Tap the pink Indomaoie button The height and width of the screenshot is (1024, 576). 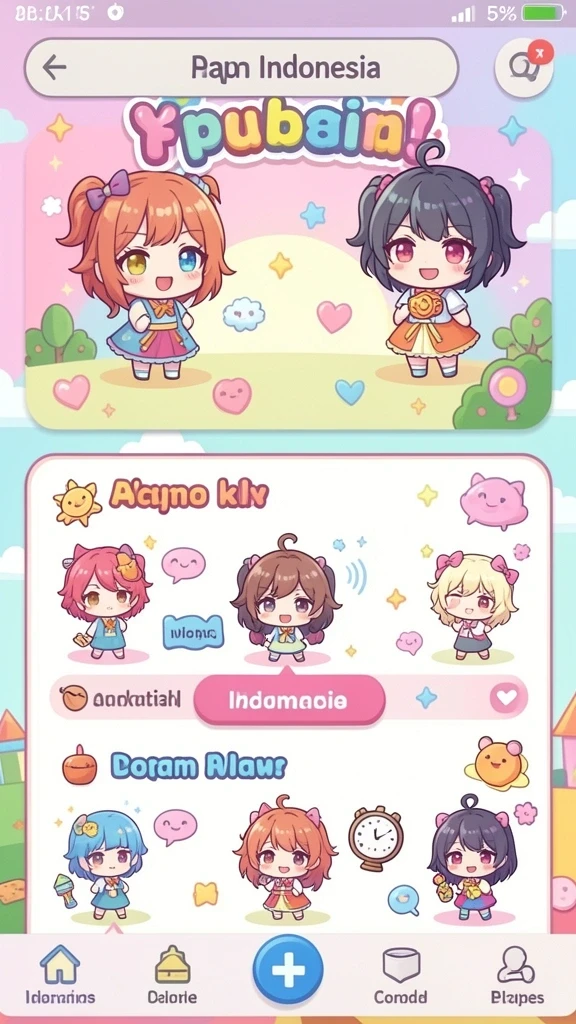coord(289,701)
